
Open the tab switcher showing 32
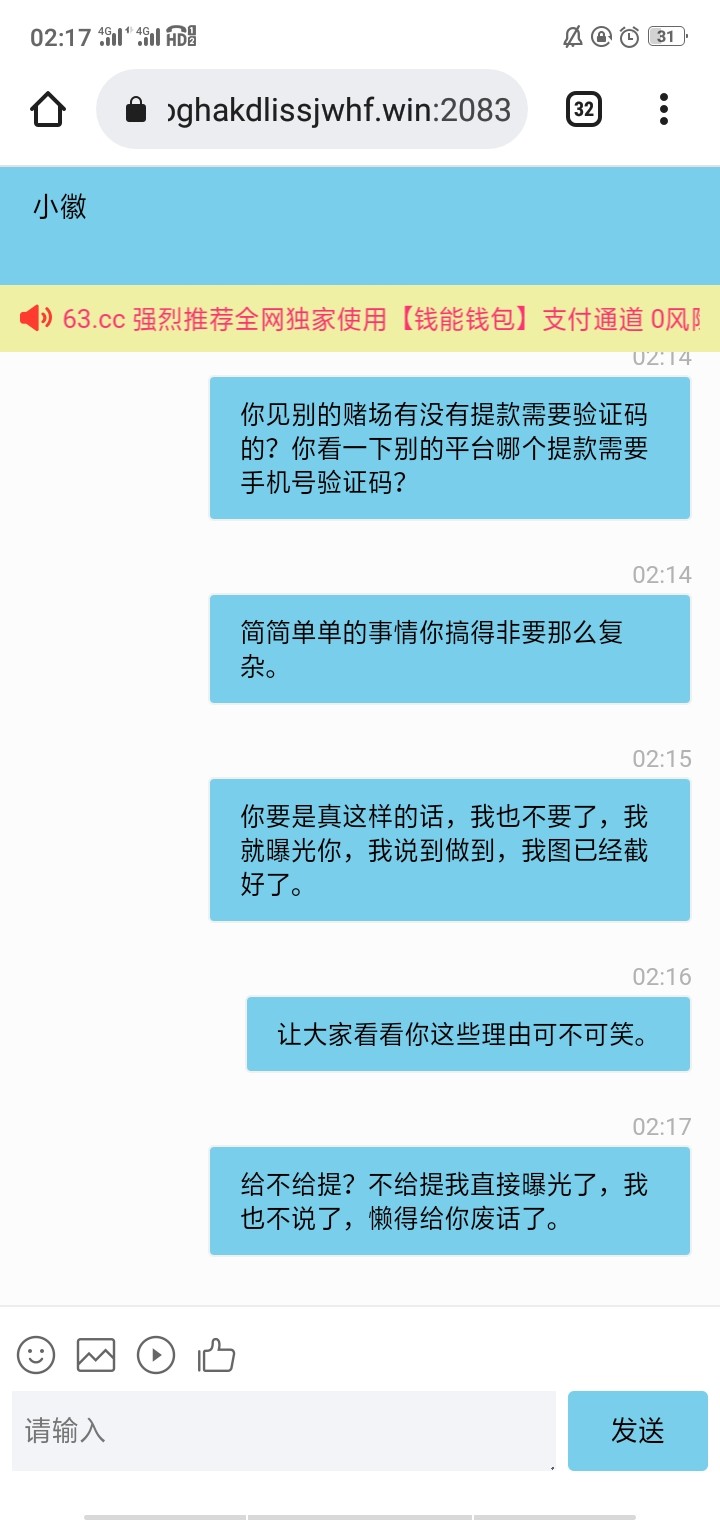(584, 109)
